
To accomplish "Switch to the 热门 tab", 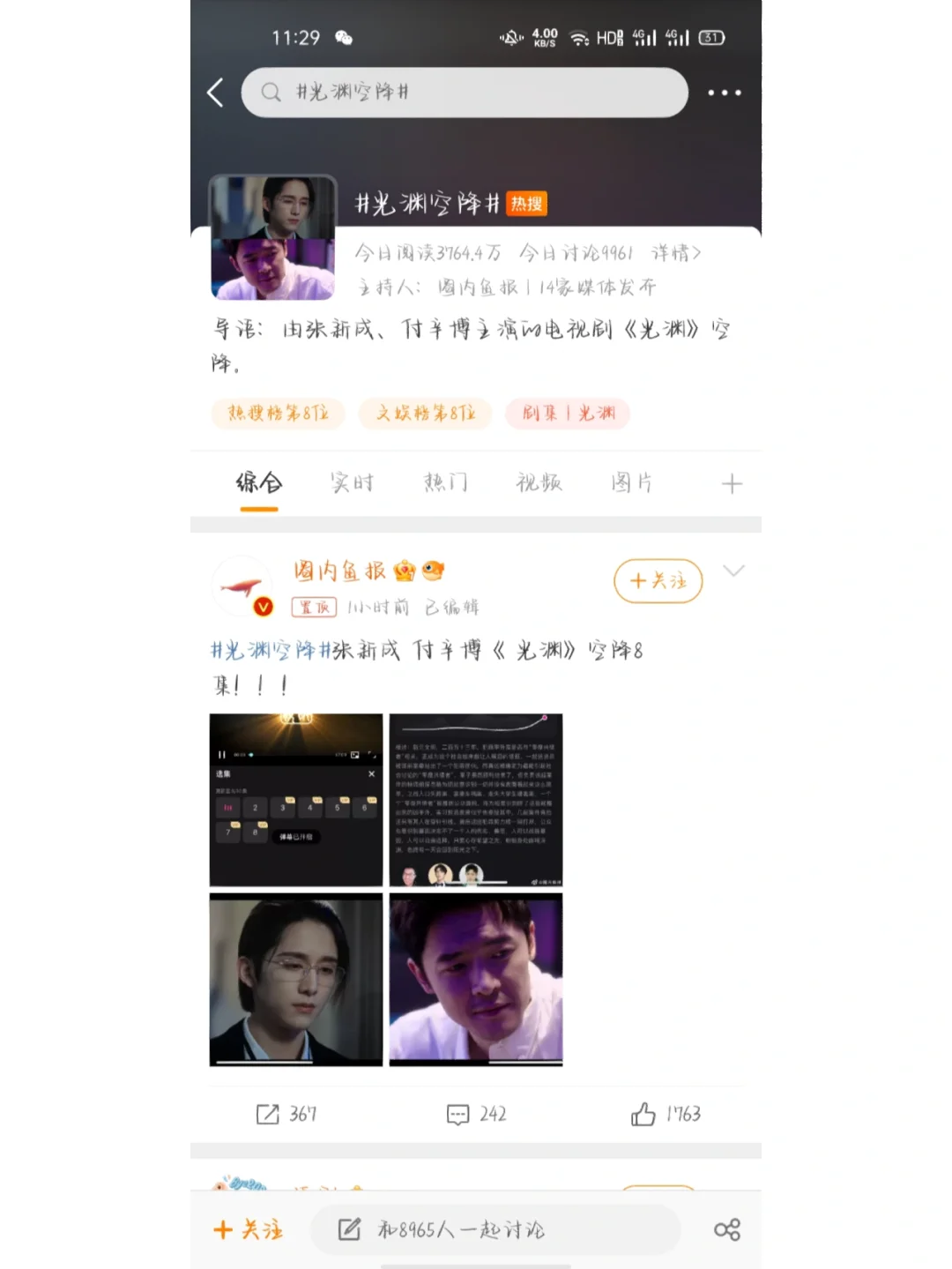I will [446, 482].
